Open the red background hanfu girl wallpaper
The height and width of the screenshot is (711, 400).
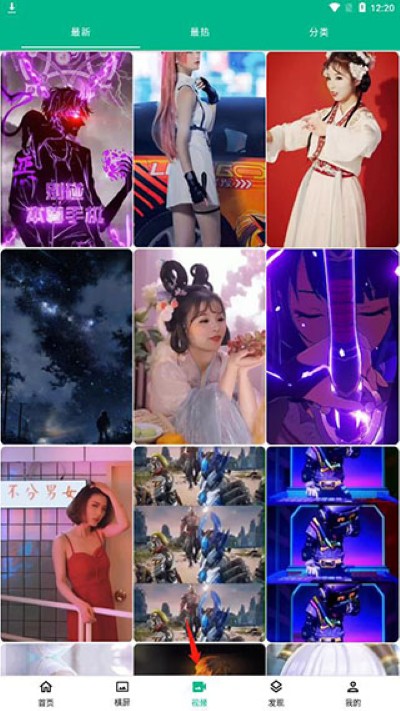tap(332, 149)
